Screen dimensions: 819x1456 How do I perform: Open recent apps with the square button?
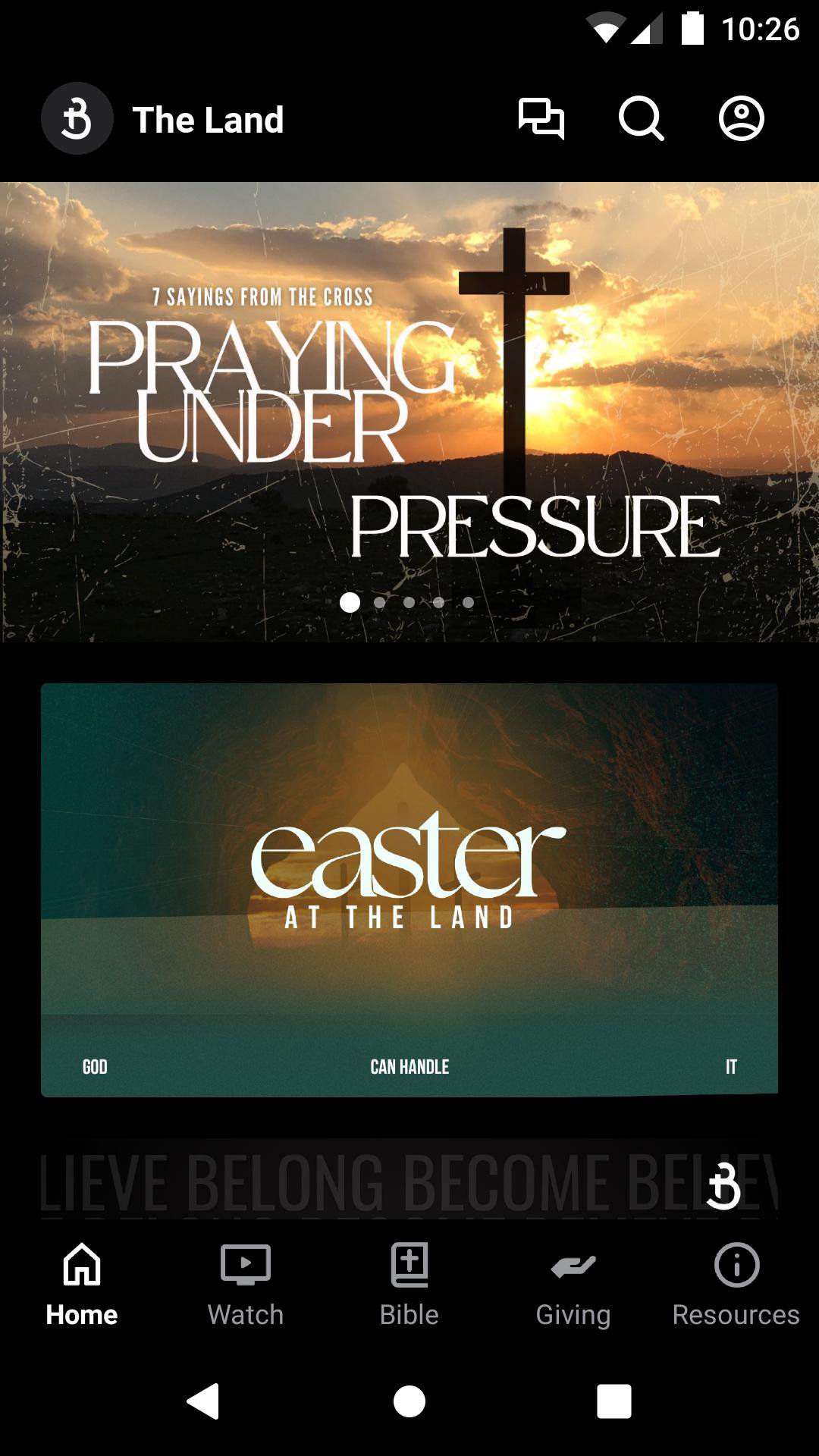click(x=614, y=1401)
